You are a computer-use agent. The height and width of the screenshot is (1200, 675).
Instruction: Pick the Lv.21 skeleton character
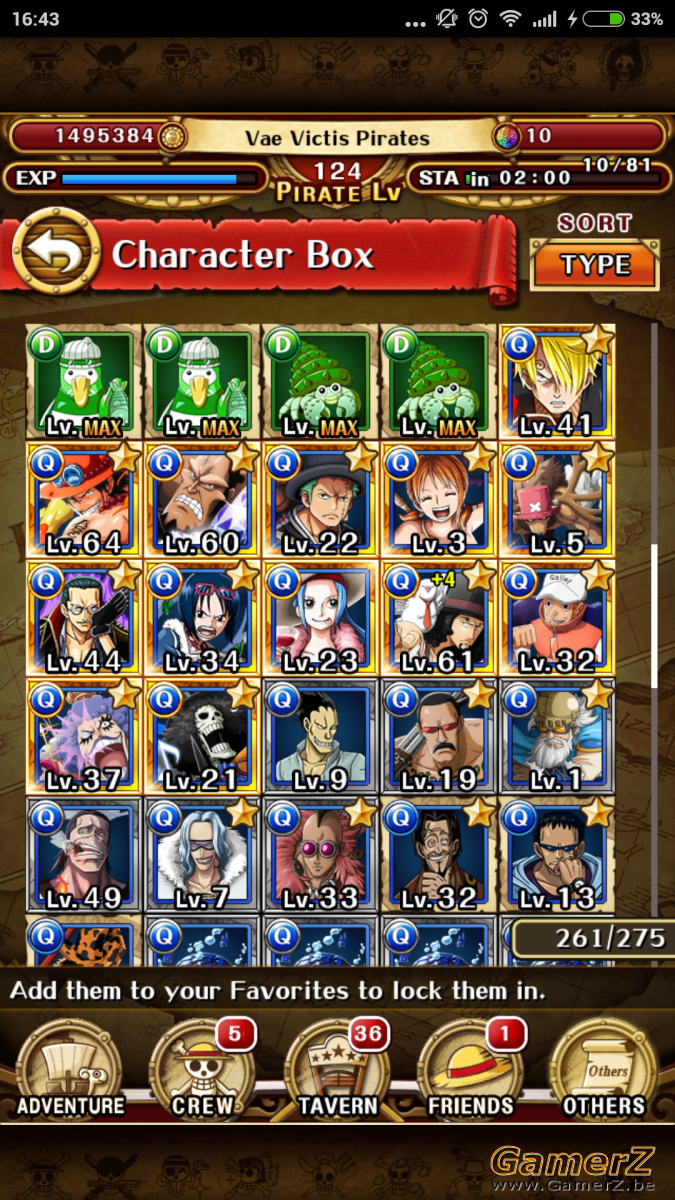pos(203,736)
